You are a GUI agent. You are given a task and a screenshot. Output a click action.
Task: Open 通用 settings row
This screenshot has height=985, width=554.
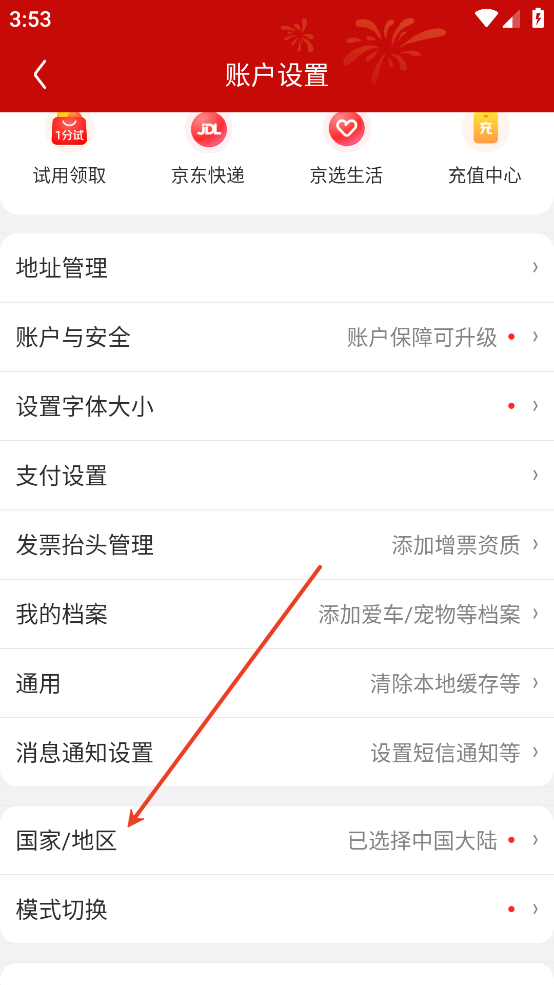click(277, 683)
